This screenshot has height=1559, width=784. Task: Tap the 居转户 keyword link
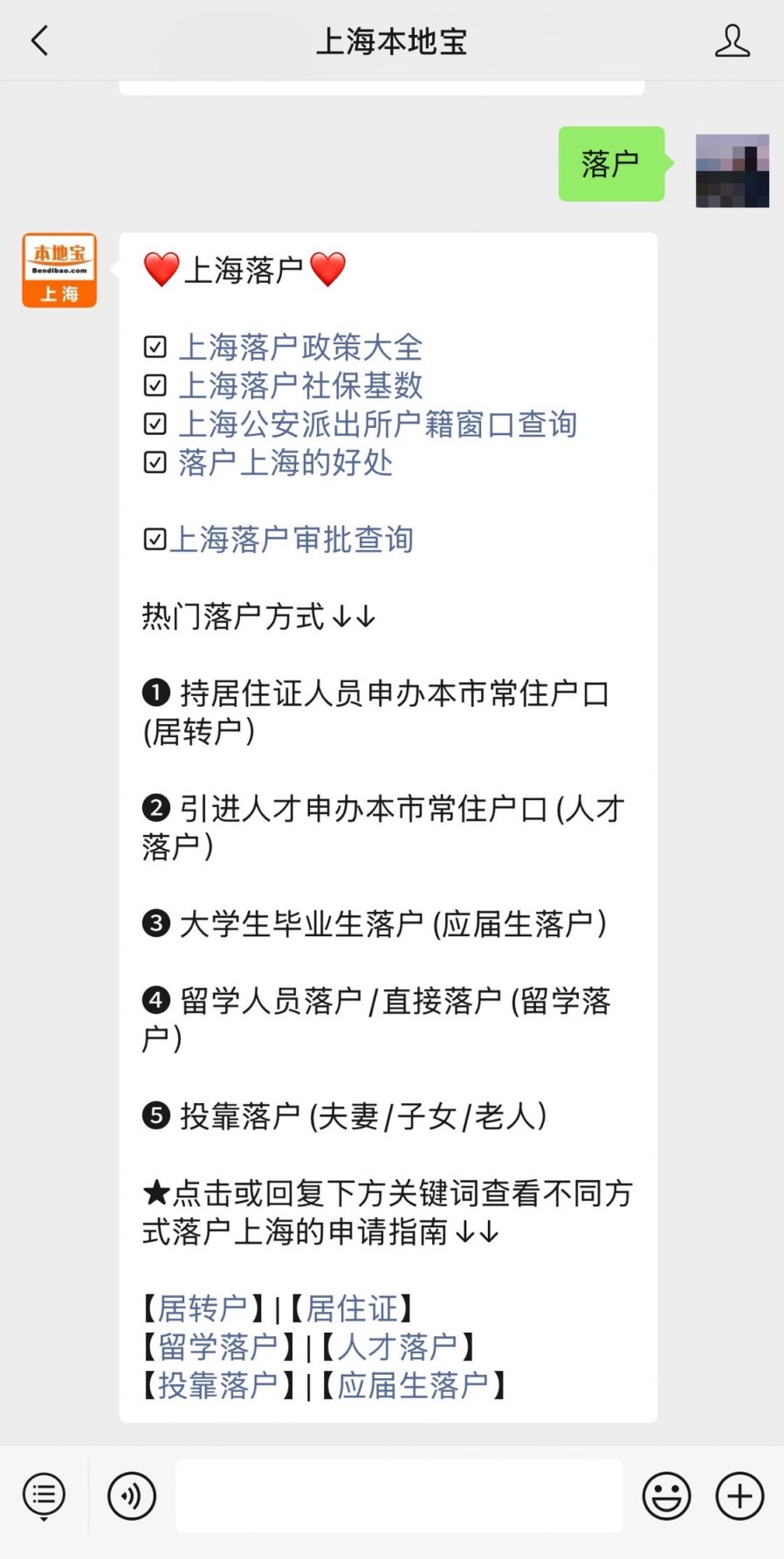coord(203,1307)
